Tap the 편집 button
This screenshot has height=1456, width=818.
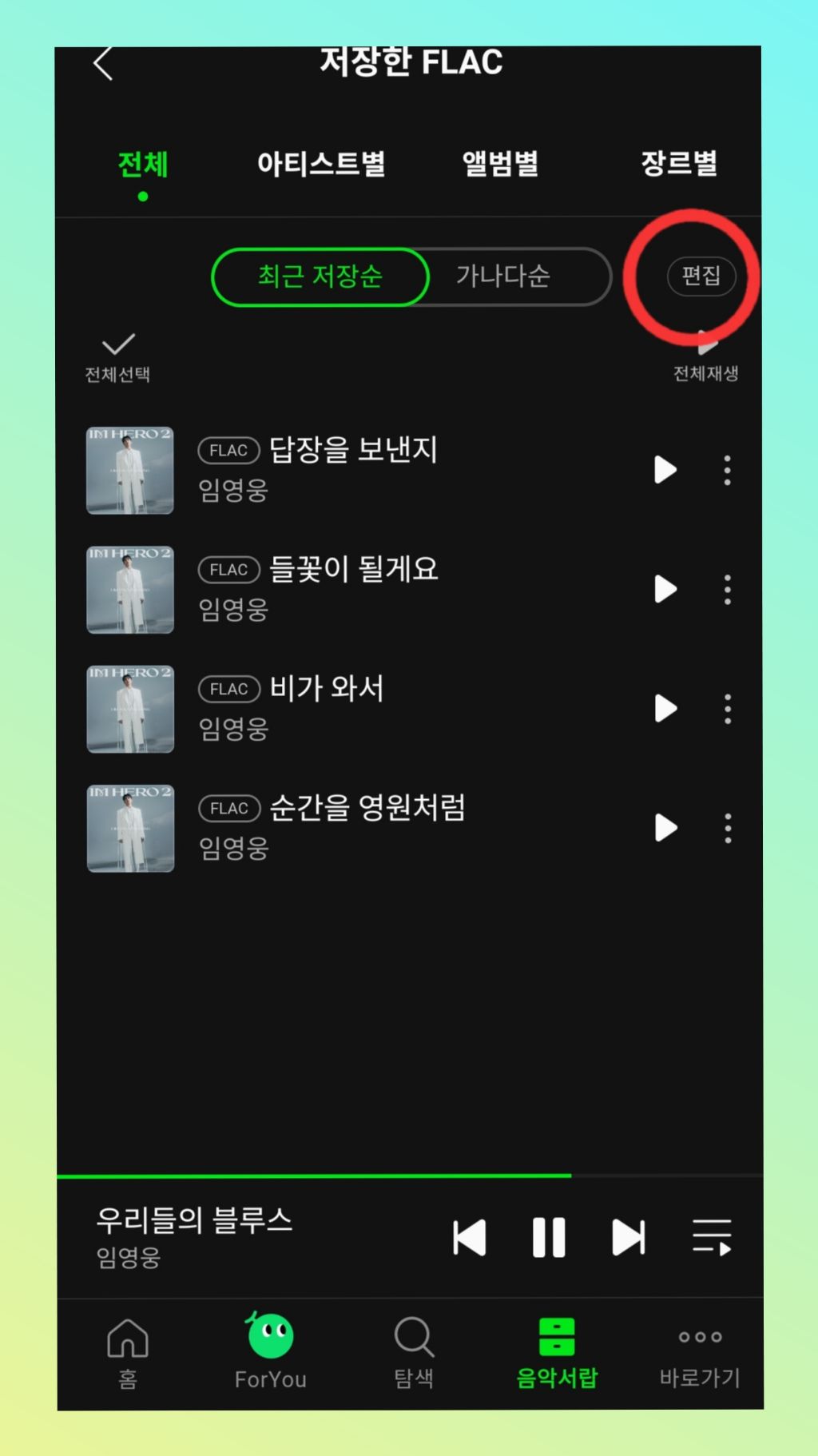(701, 276)
